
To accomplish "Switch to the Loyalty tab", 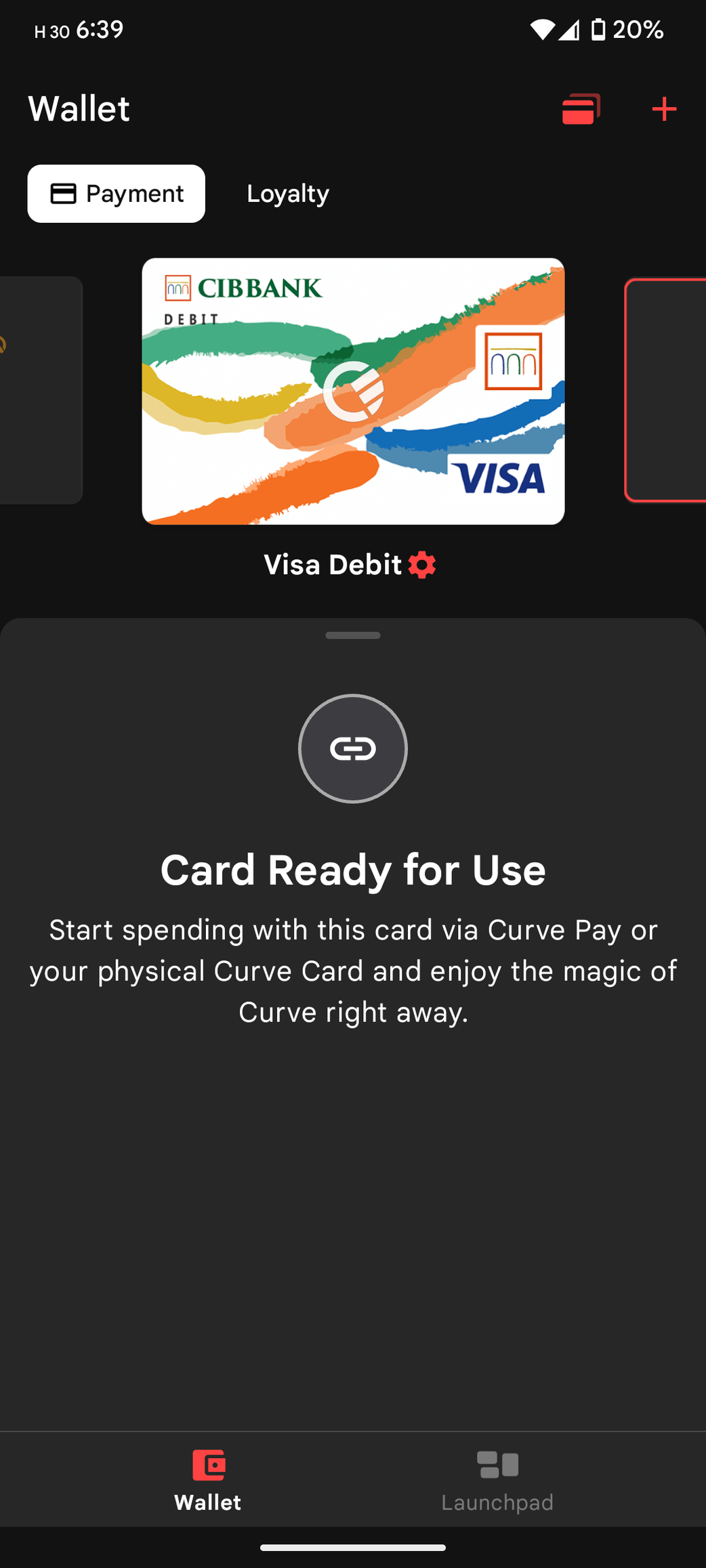I will click(288, 194).
